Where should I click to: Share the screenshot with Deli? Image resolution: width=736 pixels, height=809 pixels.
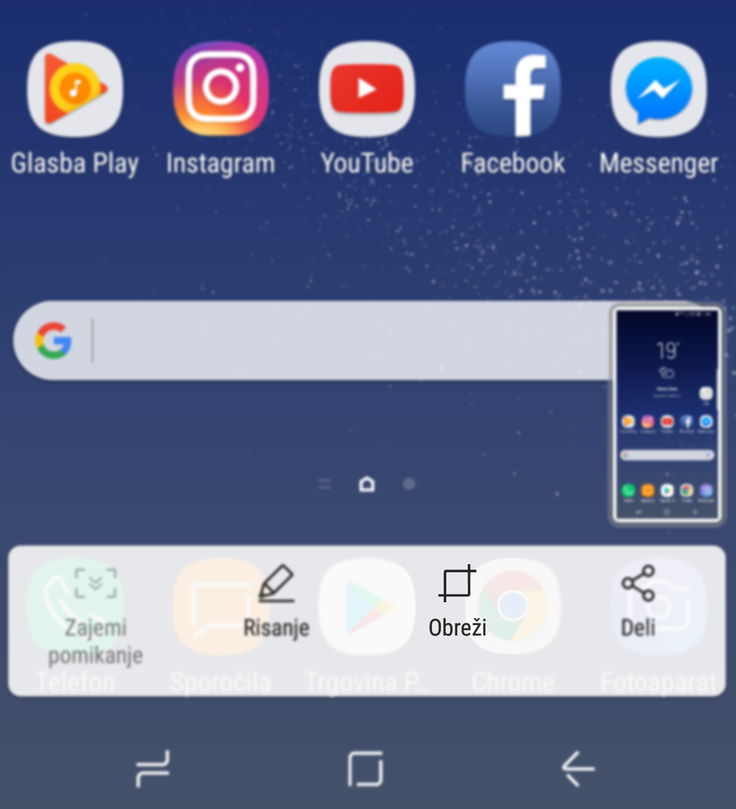point(638,602)
